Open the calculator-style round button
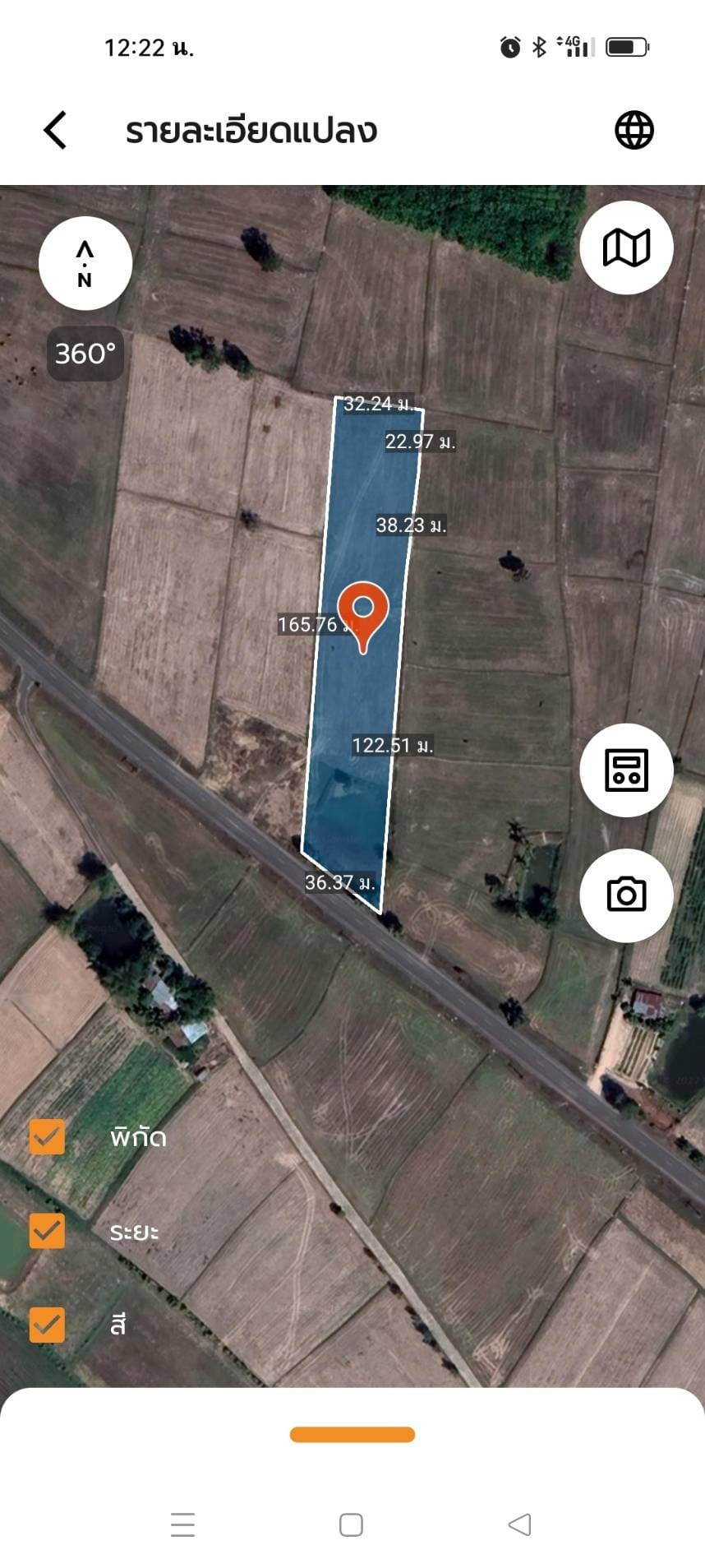Screen dimensions: 705x1568 [627, 770]
